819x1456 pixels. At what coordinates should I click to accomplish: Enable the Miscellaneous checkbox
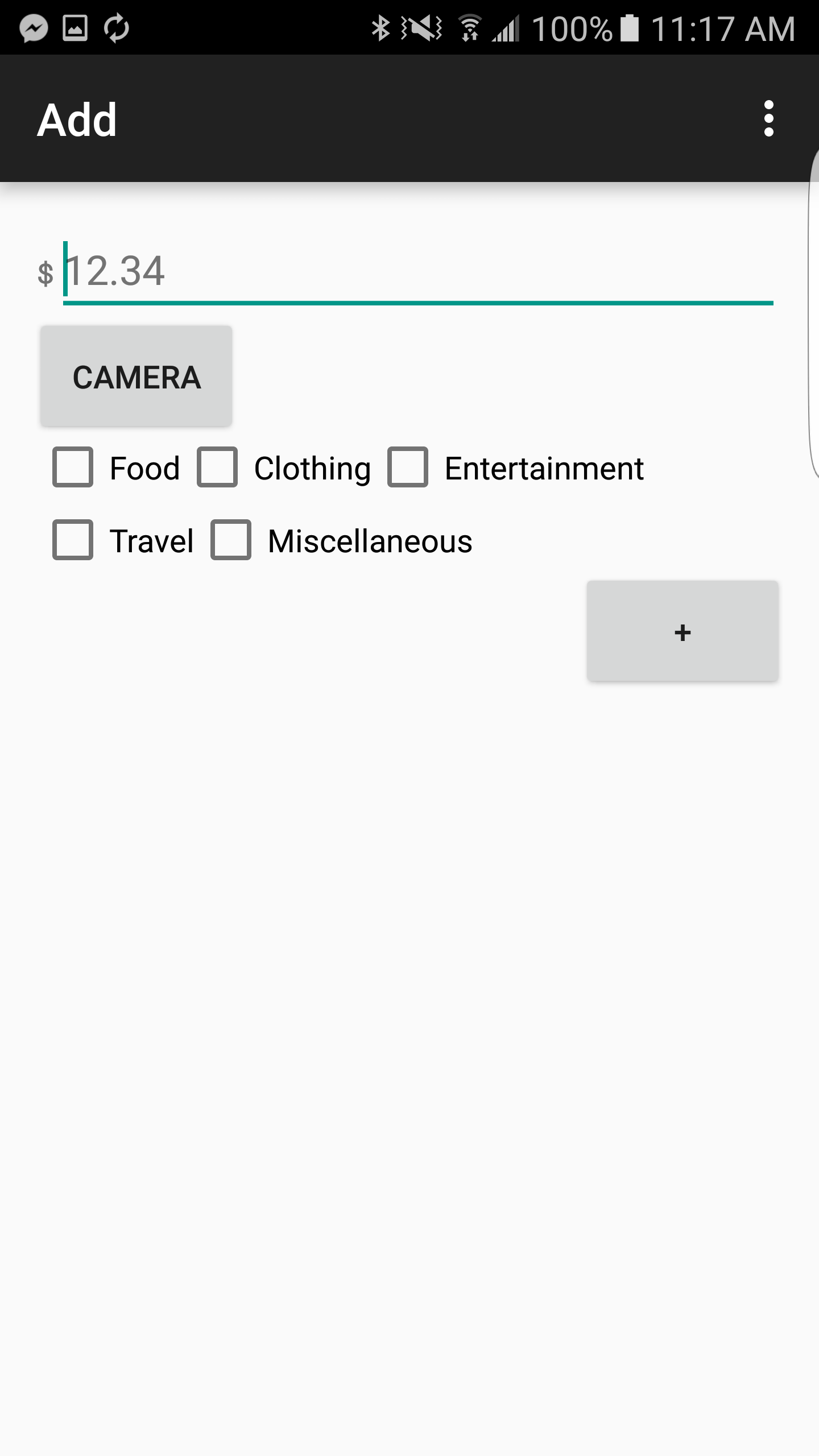tap(231, 540)
